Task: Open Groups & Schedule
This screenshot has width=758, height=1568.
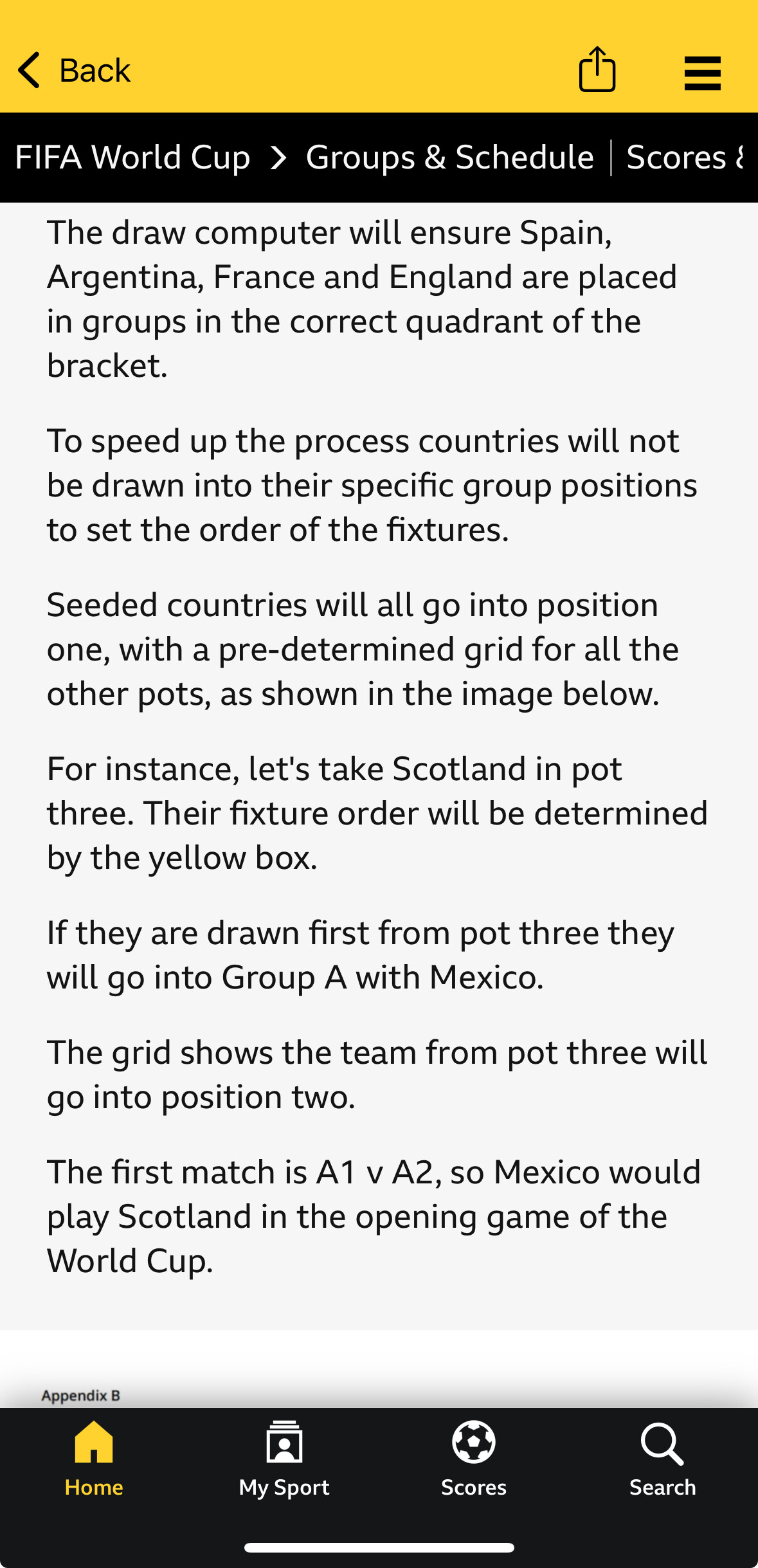Action: pos(449,158)
